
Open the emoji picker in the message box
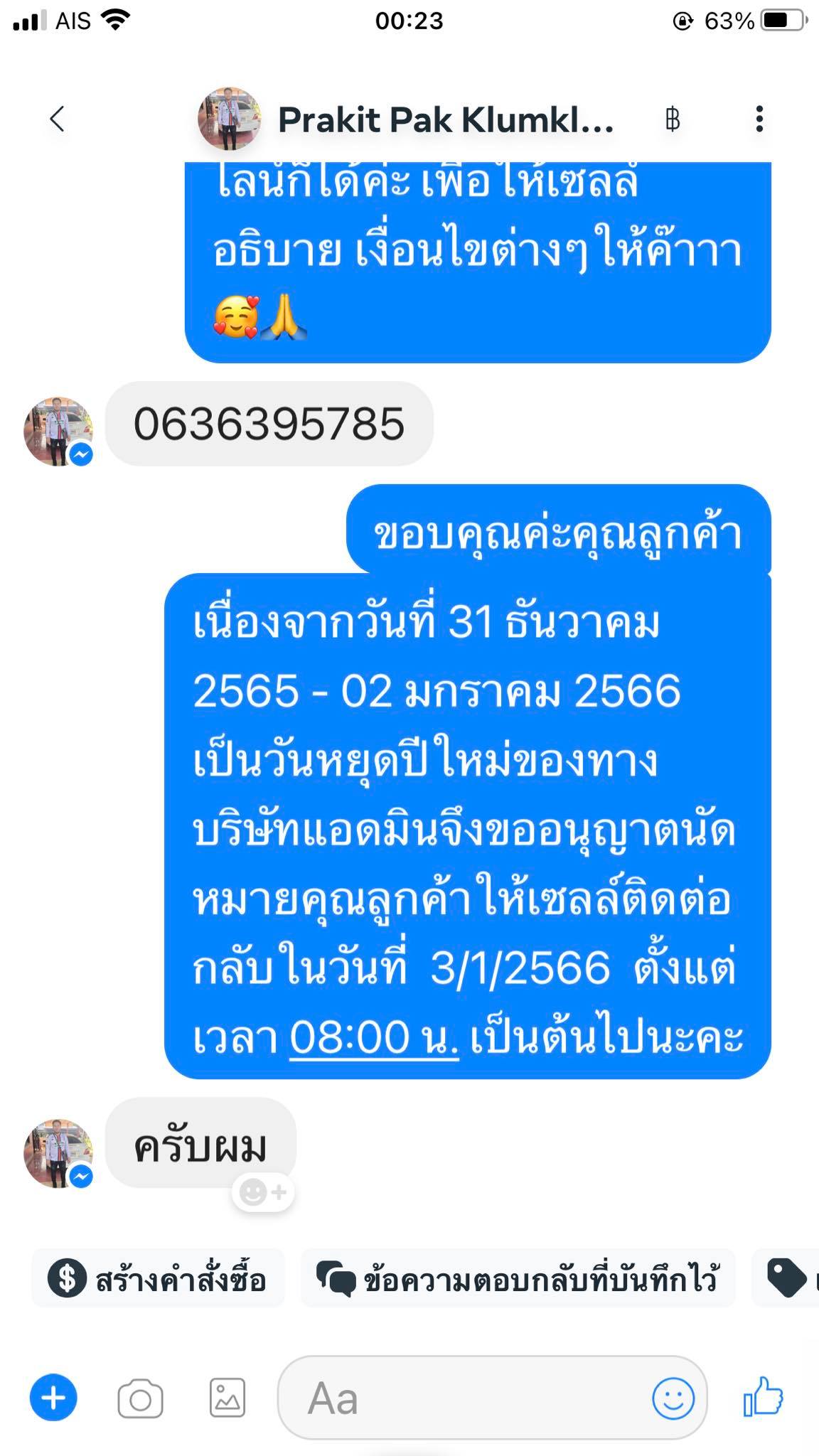[x=673, y=1398]
